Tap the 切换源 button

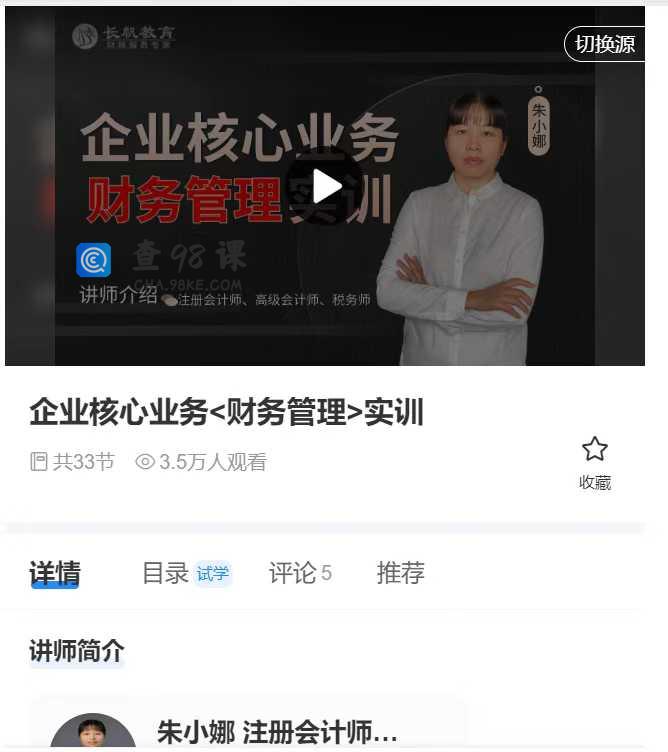click(605, 45)
